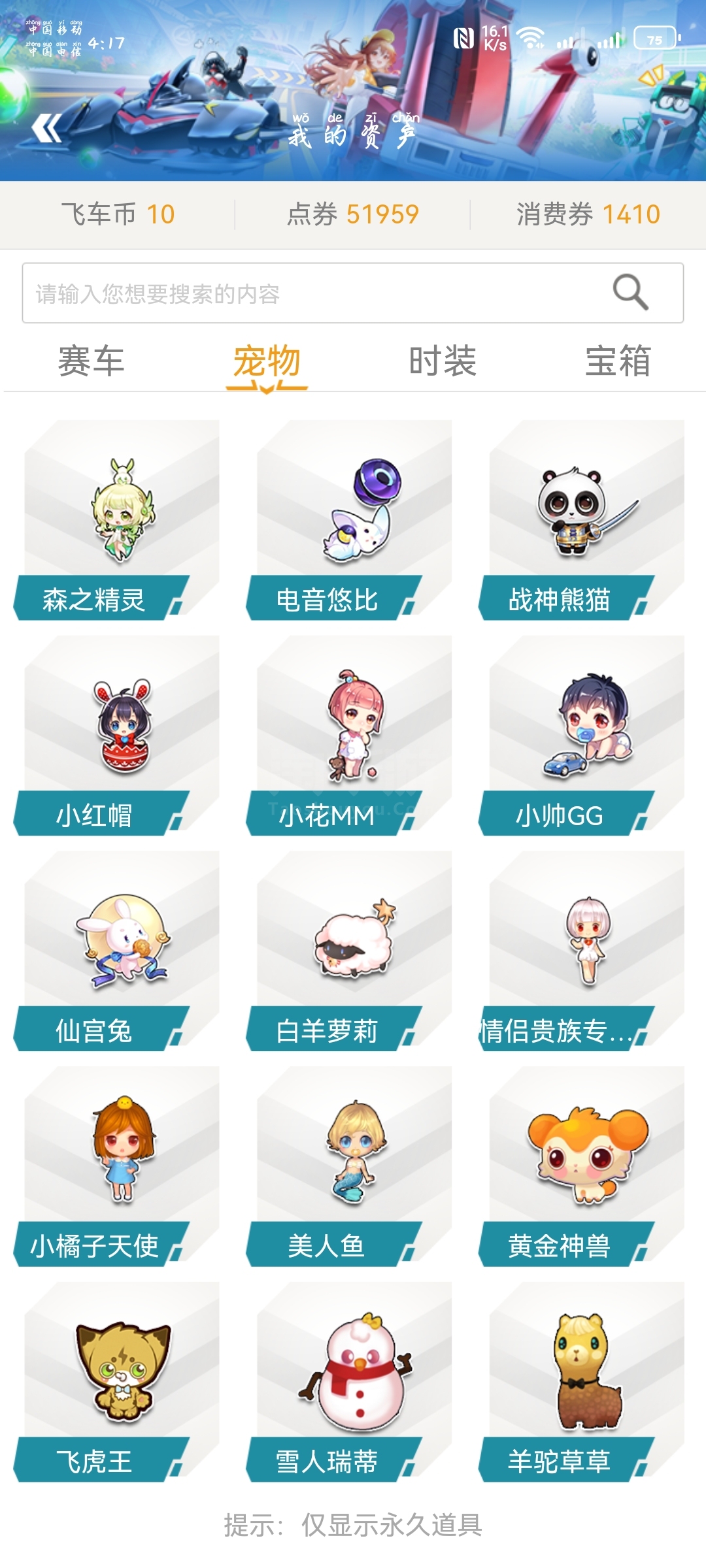
Task: Select the 白羊萝莉 pet
Action: point(349,951)
